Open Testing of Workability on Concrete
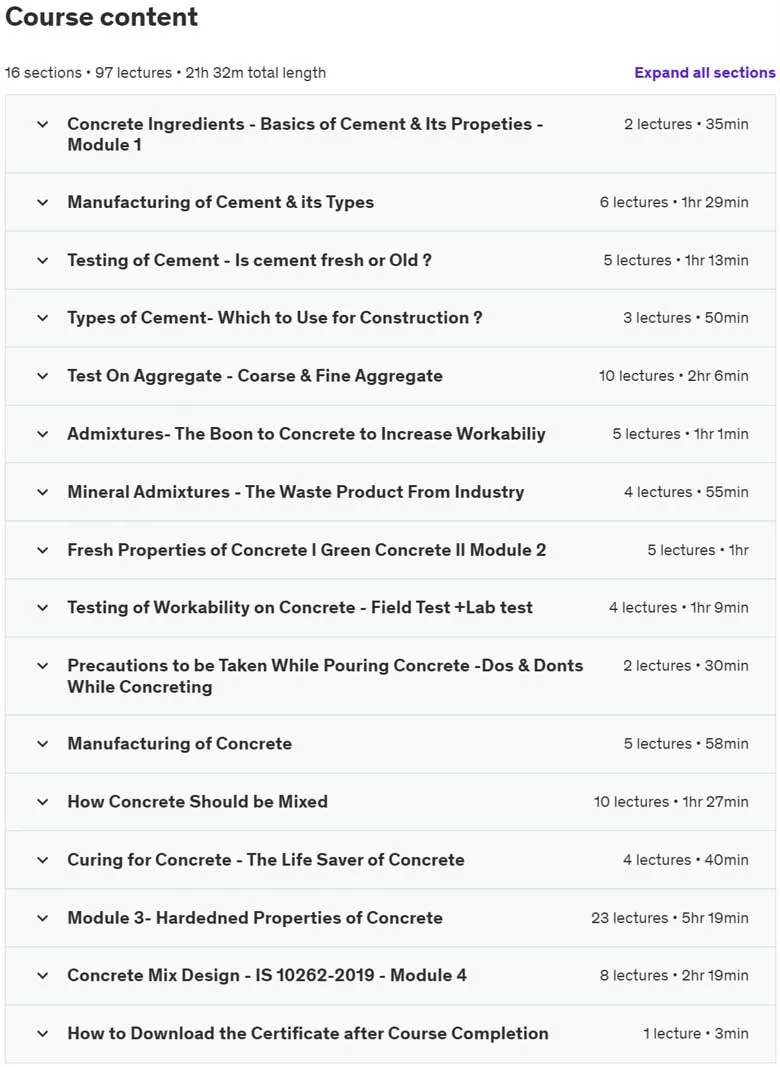Viewport: 780px width, 1067px height. point(390,608)
